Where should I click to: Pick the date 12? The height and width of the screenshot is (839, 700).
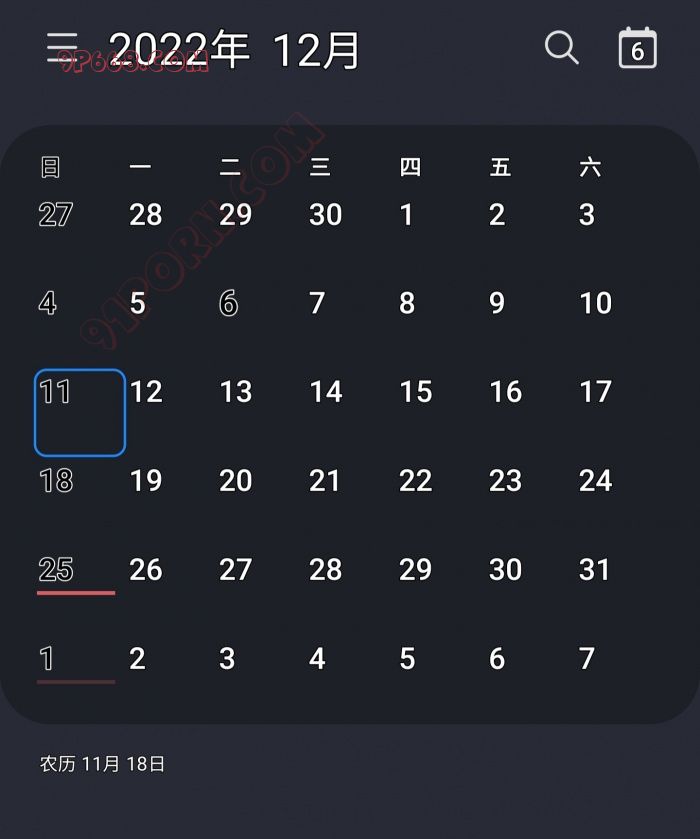[146, 392]
